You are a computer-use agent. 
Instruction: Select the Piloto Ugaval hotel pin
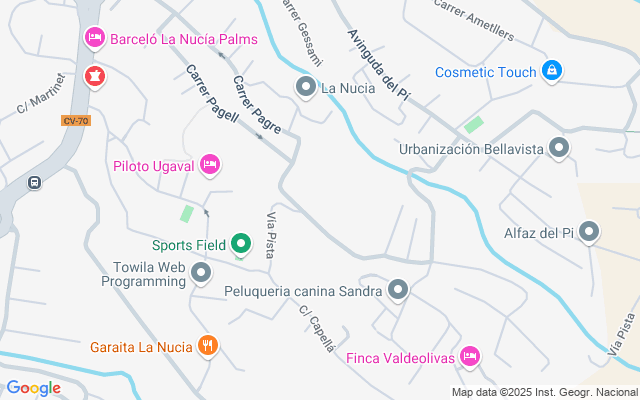coord(210,164)
